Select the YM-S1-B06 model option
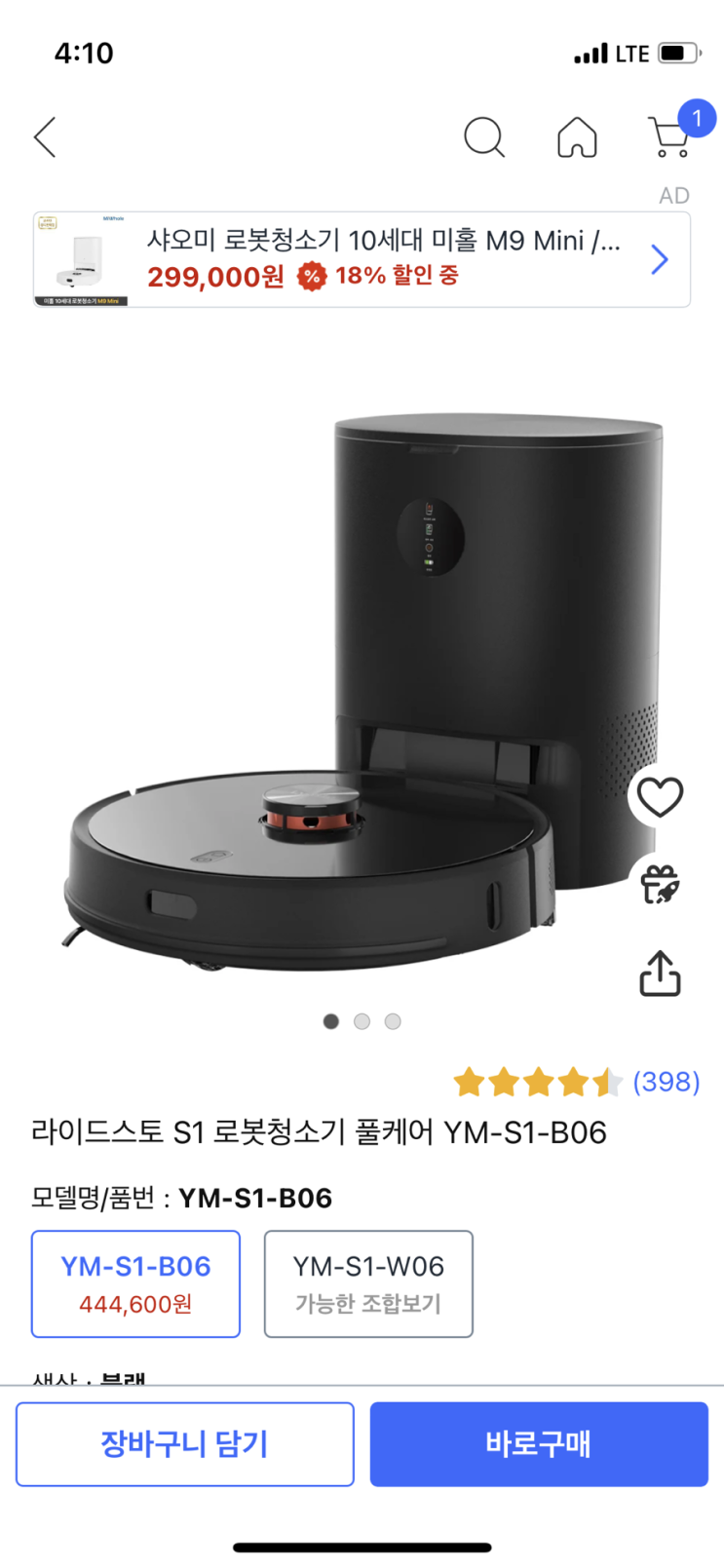This screenshot has width=724, height=1568. click(x=135, y=1283)
